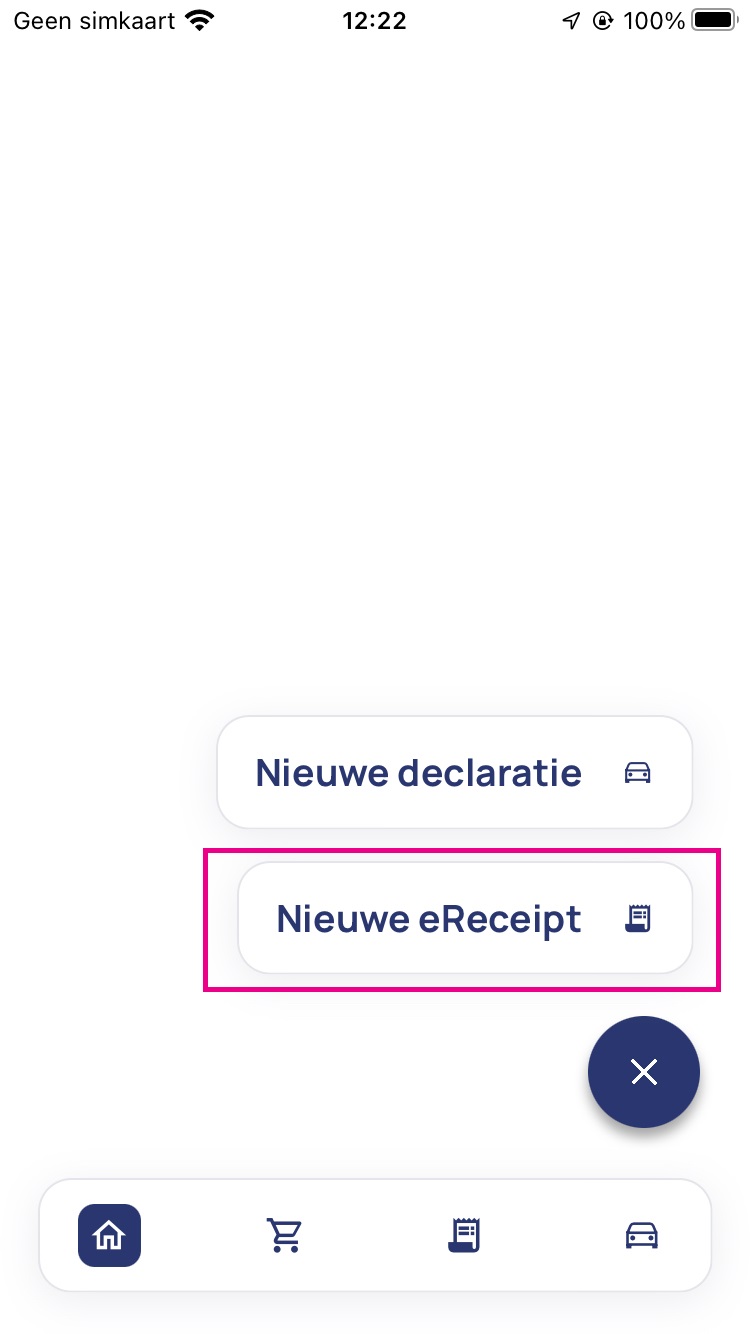Close the floating action menu
Screen dimensions: 750x1334
click(643, 1072)
